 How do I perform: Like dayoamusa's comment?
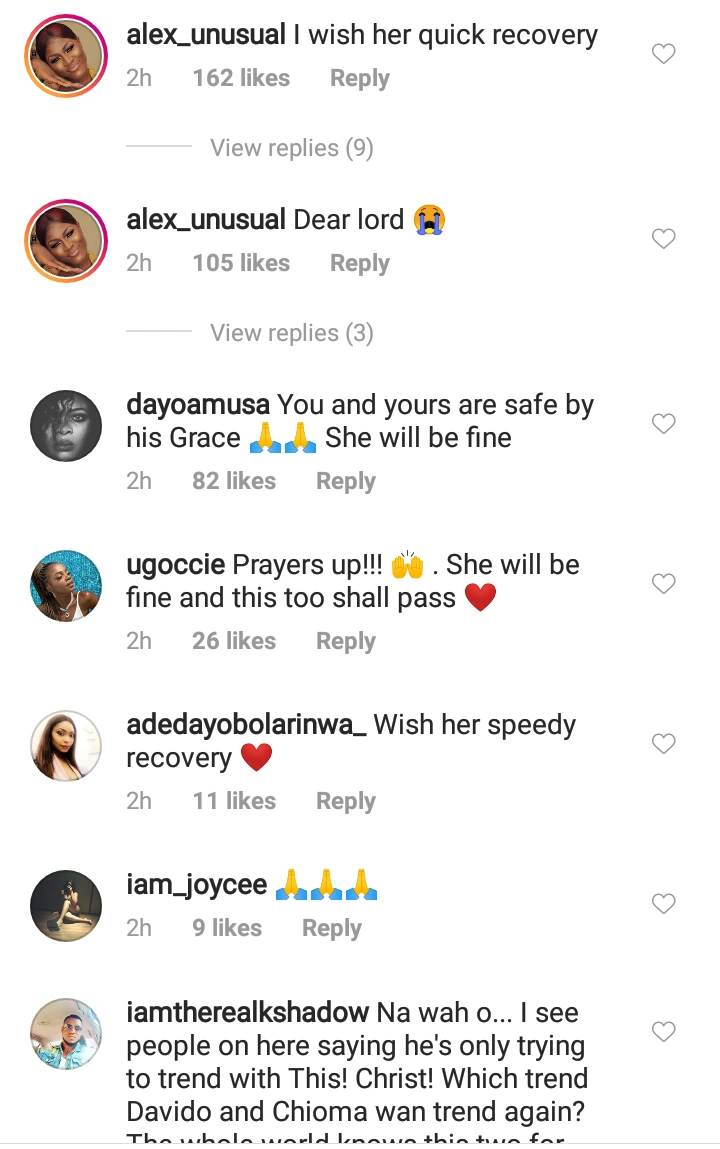click(664, 424)
